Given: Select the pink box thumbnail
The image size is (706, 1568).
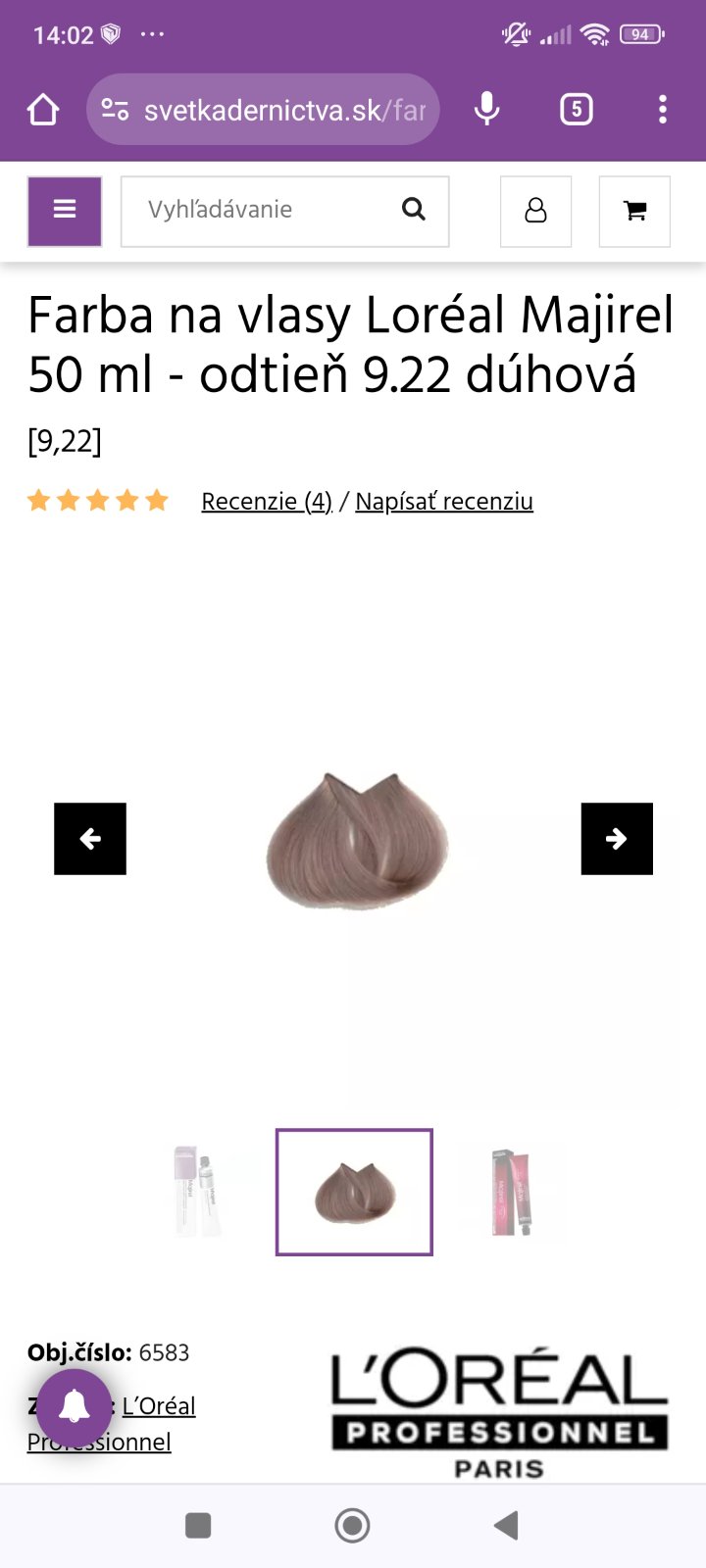Looking at the screenshot, I should click(x=511, y=1192).
